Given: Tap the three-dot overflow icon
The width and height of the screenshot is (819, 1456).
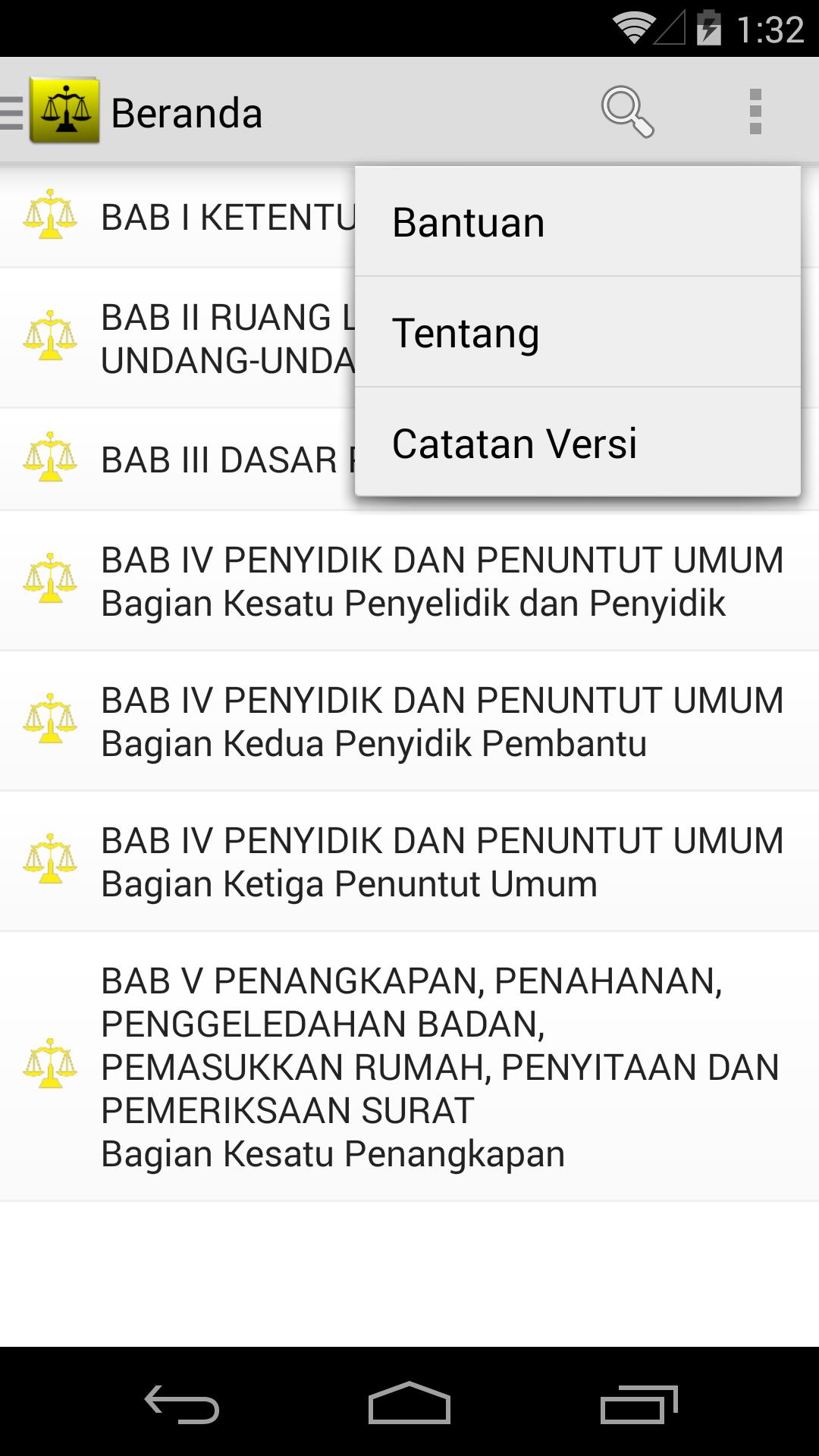Looking at the screenshot, I should 755,112.
